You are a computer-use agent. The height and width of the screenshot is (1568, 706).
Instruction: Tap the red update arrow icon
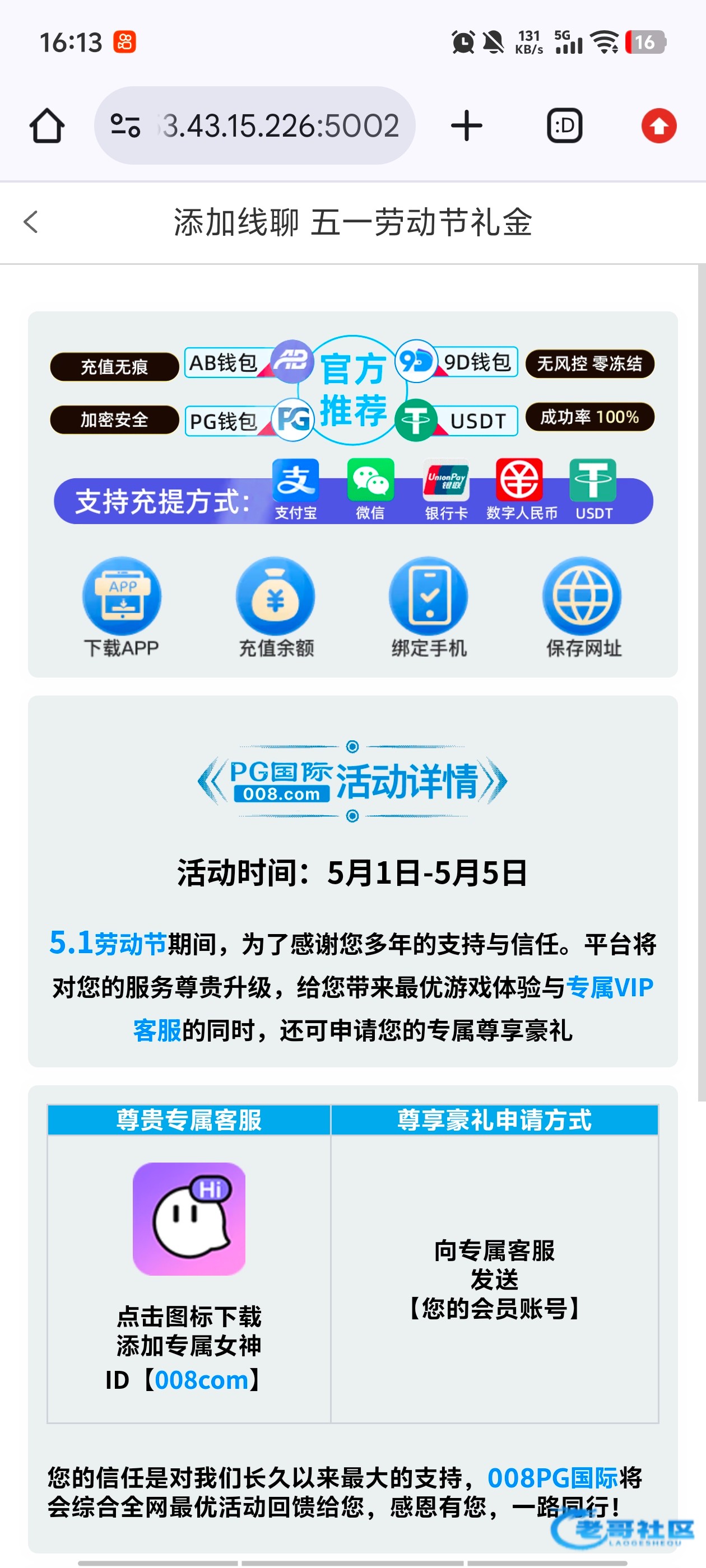pos(658,126)
